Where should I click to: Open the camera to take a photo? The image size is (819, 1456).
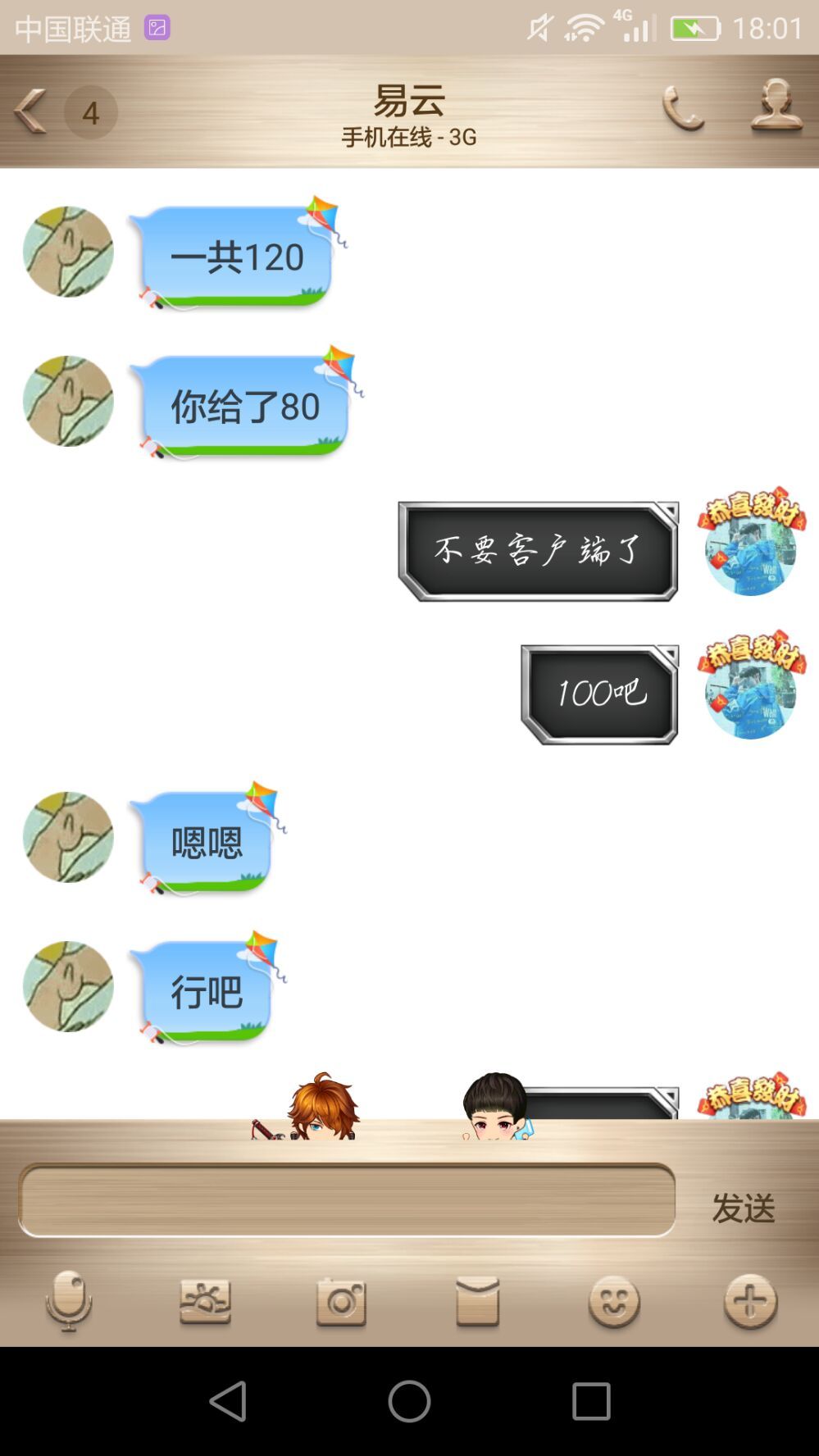pyautogui.click(x=341, y=1301)
